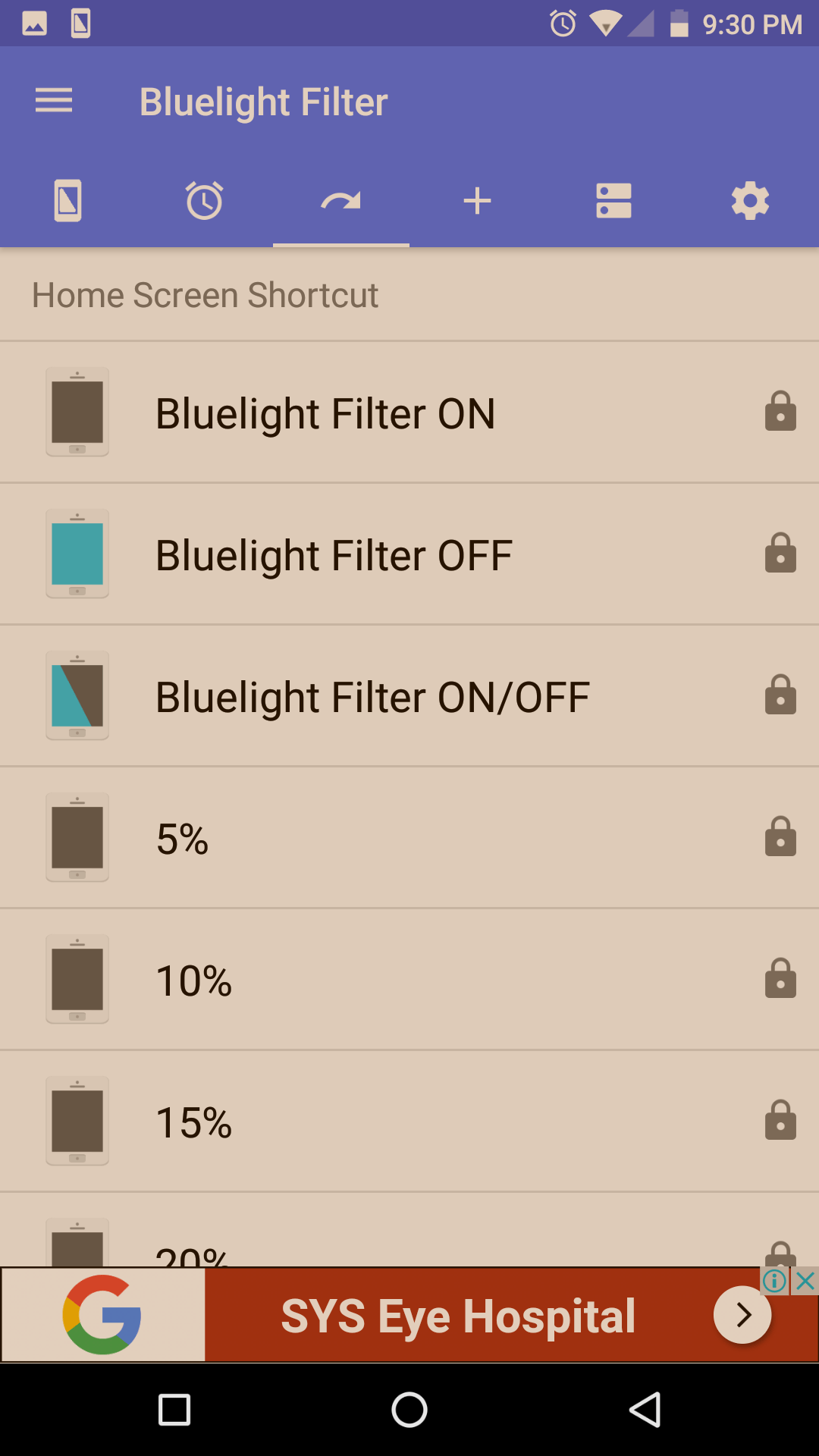Tap the ad info icon
The image size is (819, 1456).
[x=775, y=1282]
